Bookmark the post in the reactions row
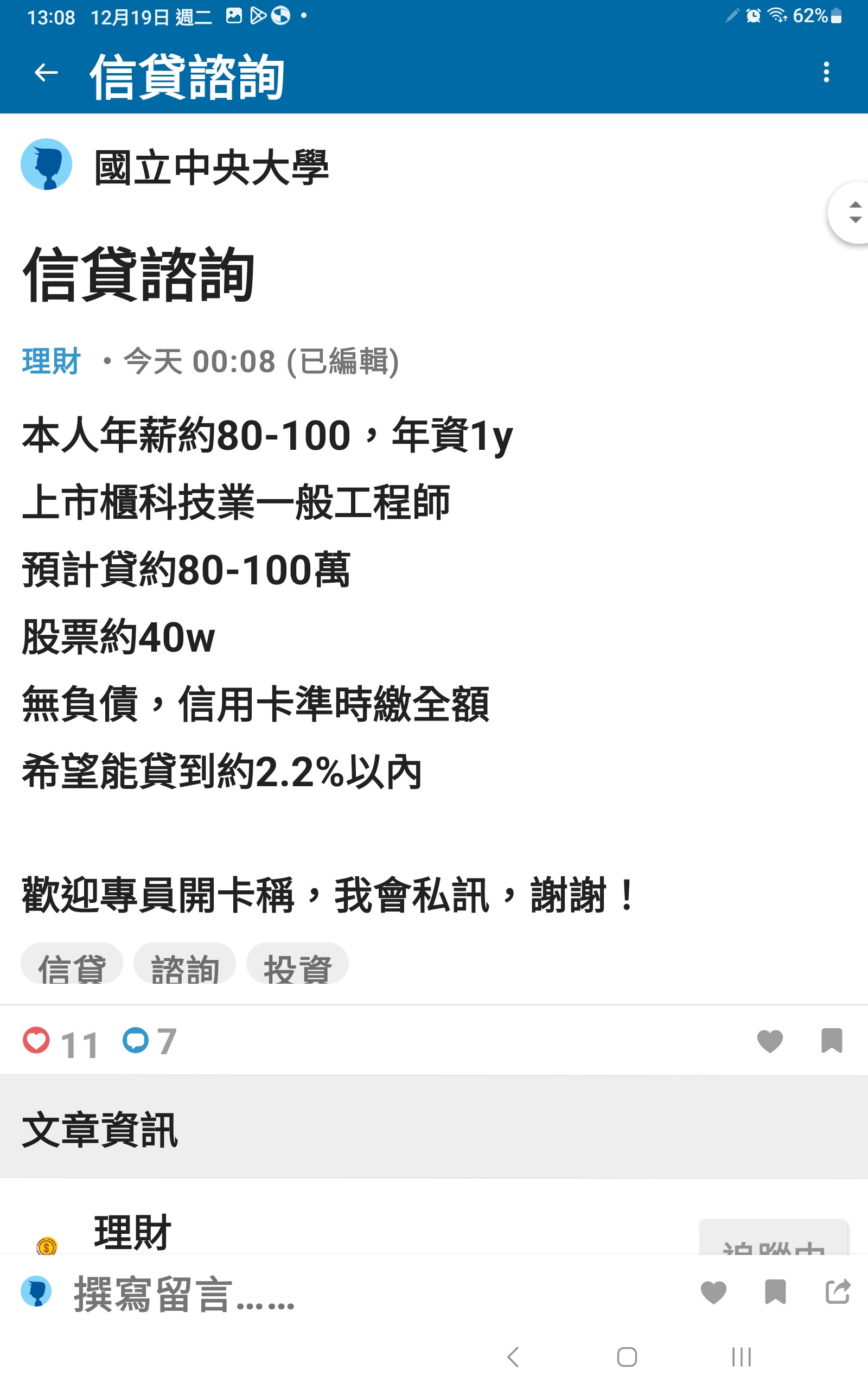This screenshot has height=1389, width=868. click(831, 1041)
